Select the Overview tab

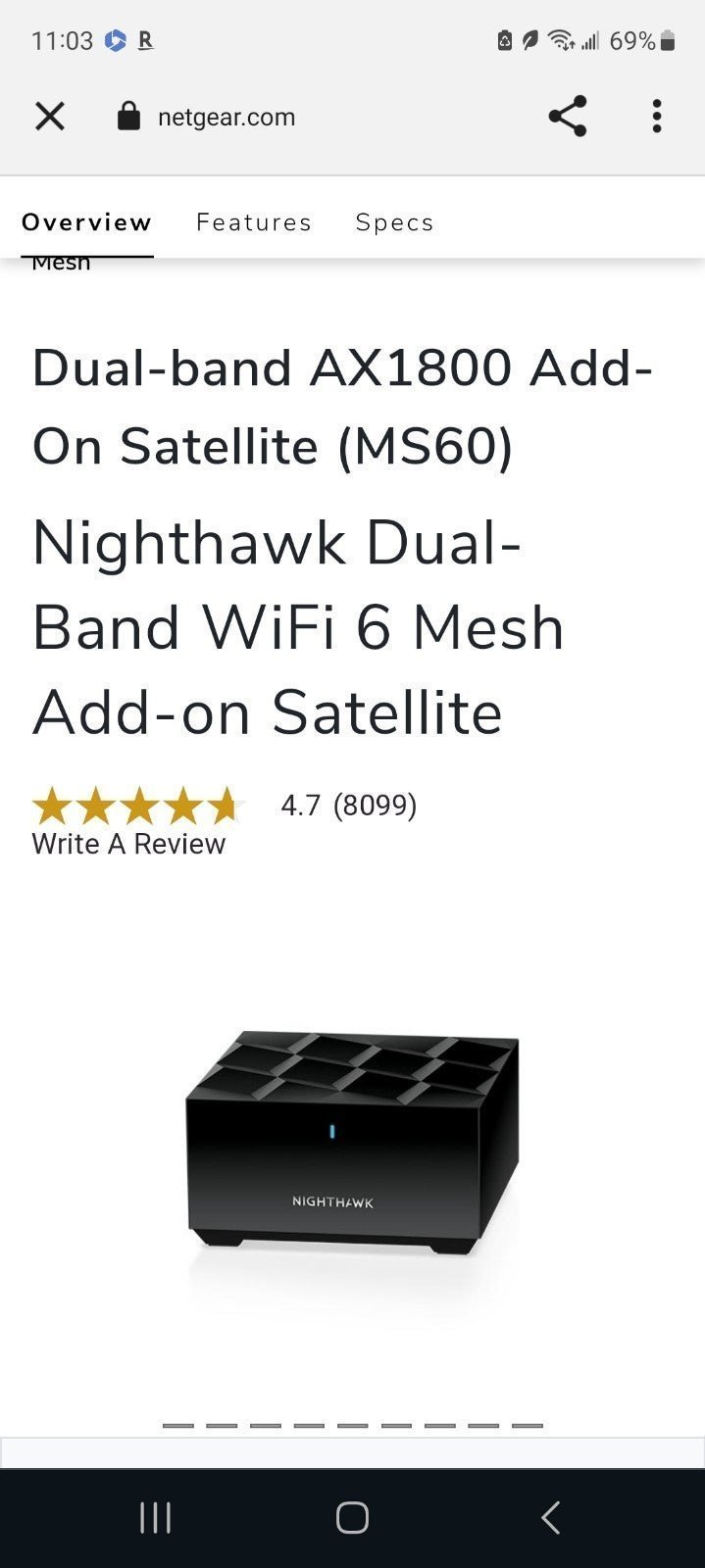click(x=86, y=222)
